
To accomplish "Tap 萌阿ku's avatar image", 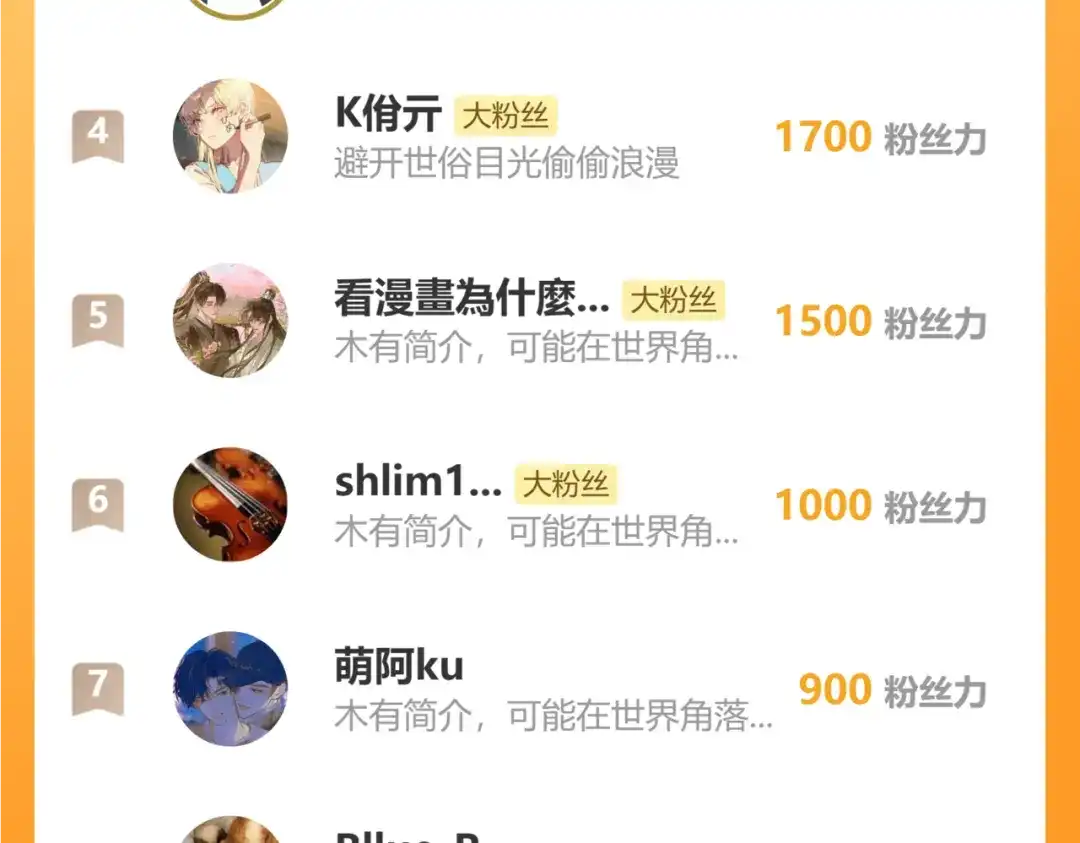I will click(x=230, y=688).
